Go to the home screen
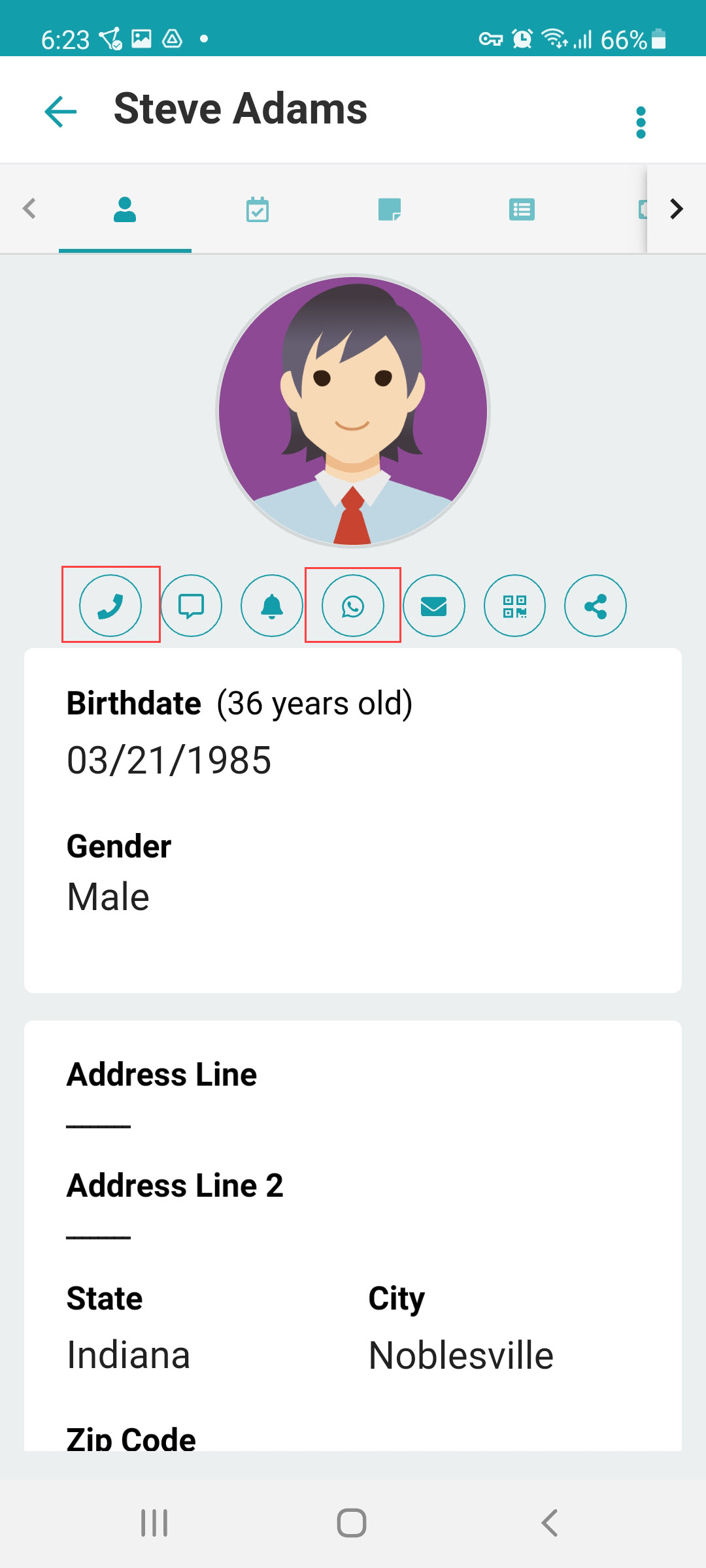The image size is (706, 1568). pyautogui.click(x=352, y=1523)
